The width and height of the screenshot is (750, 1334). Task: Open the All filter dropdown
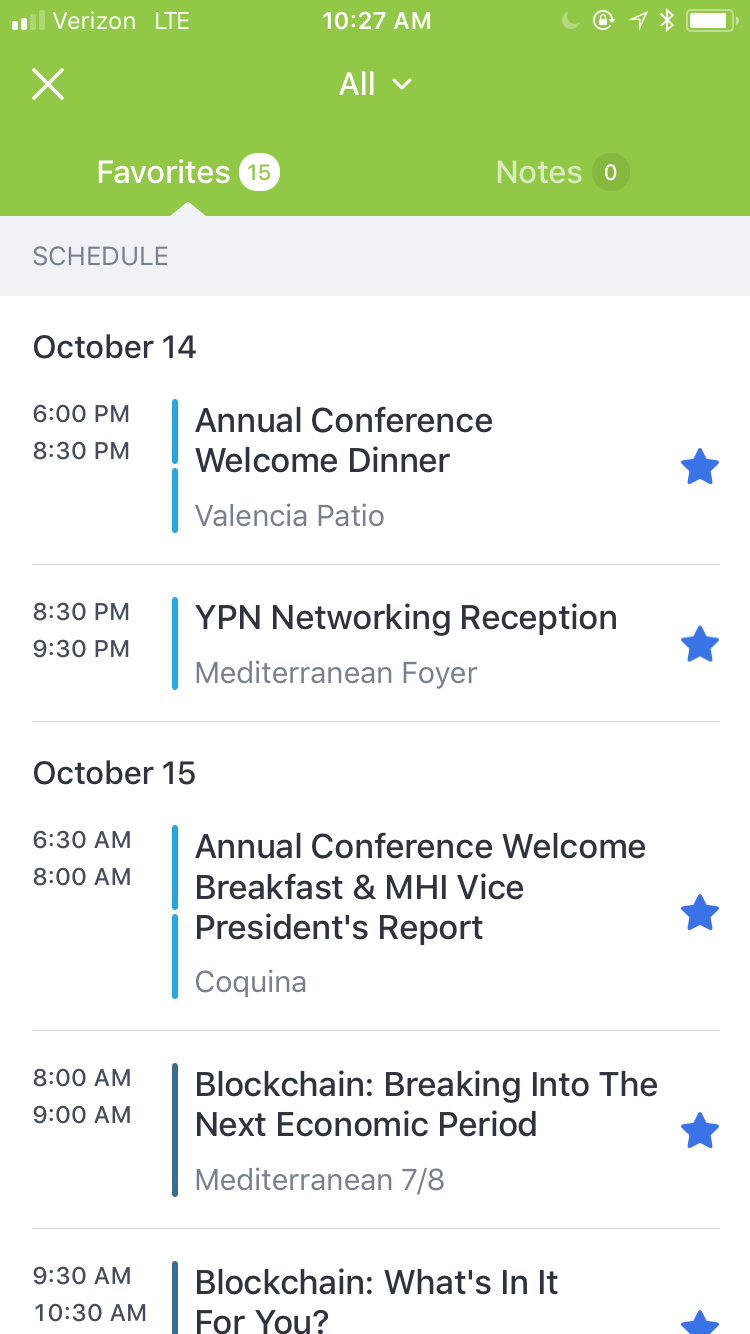point(375,84)
